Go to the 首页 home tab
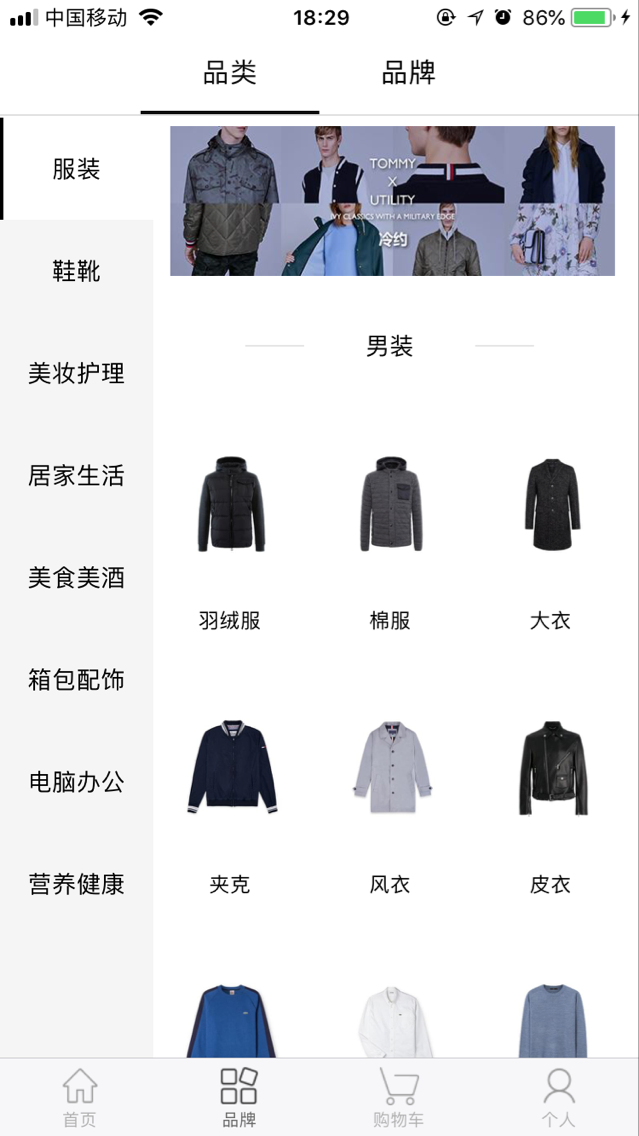The width and height of the screenshot is (639, 1136). (x=80, y=1097)
